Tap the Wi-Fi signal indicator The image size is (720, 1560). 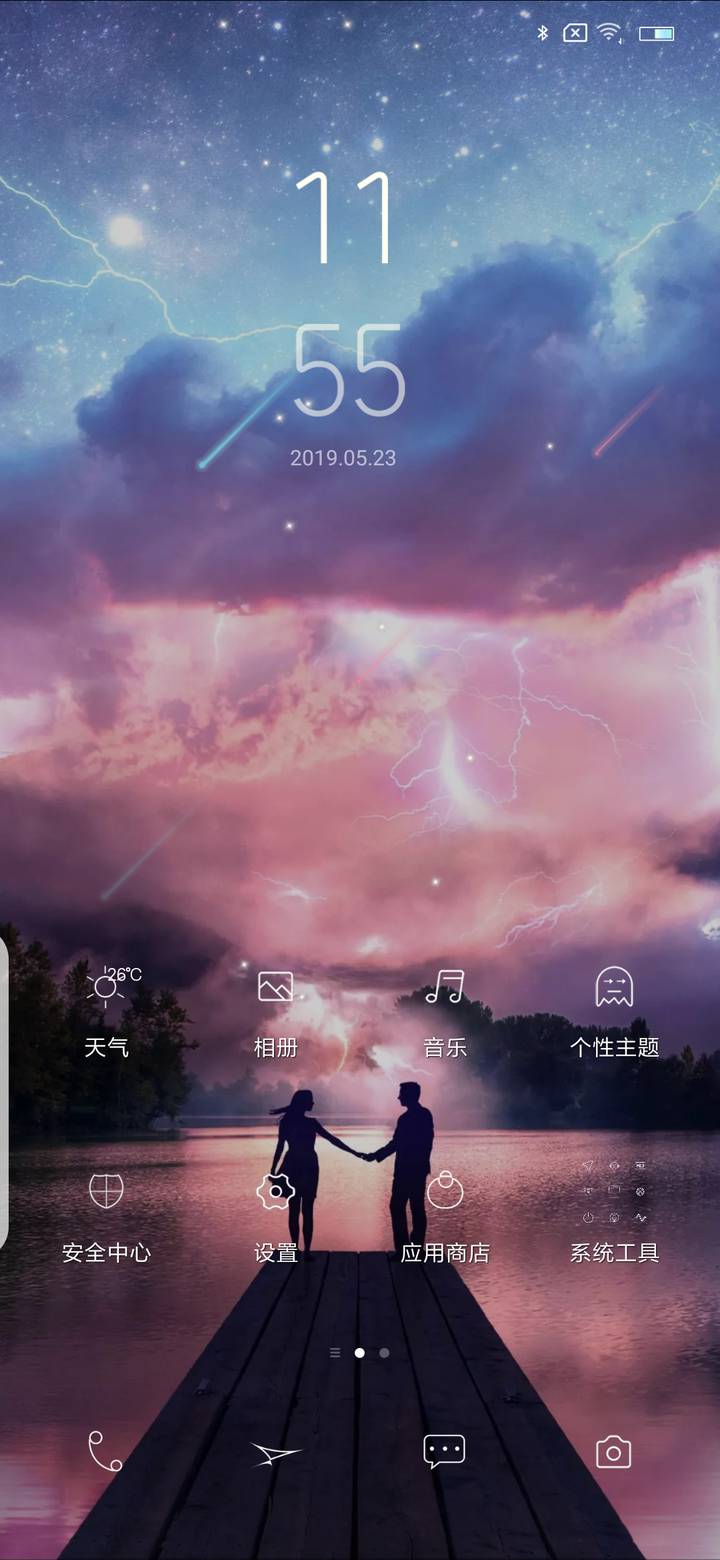tap(608, 33)
